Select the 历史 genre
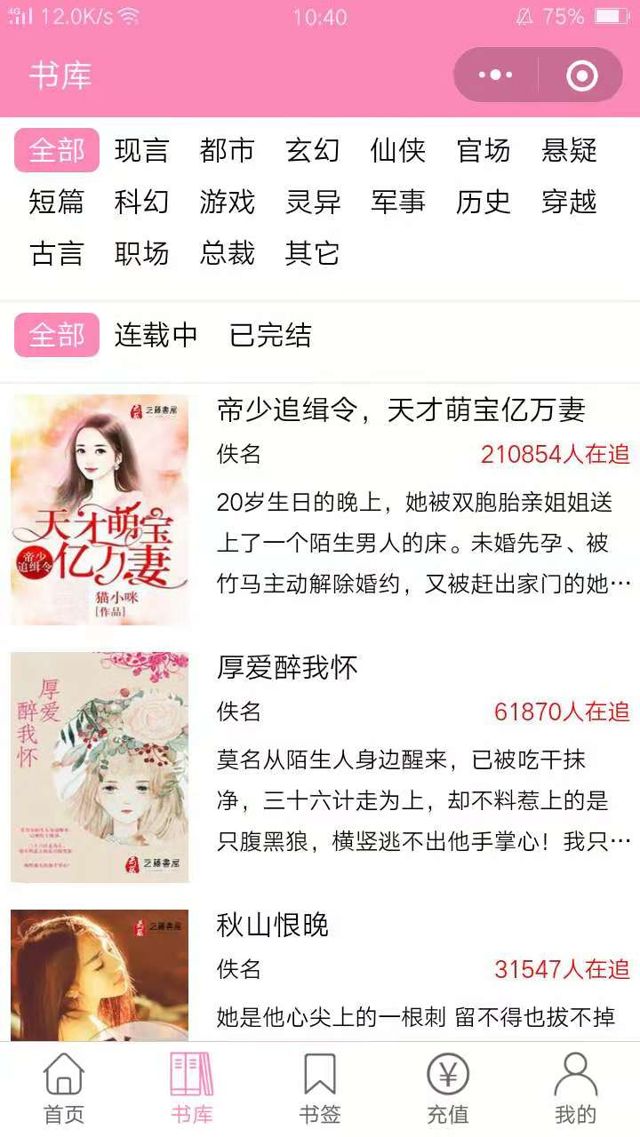 [484, 202]
